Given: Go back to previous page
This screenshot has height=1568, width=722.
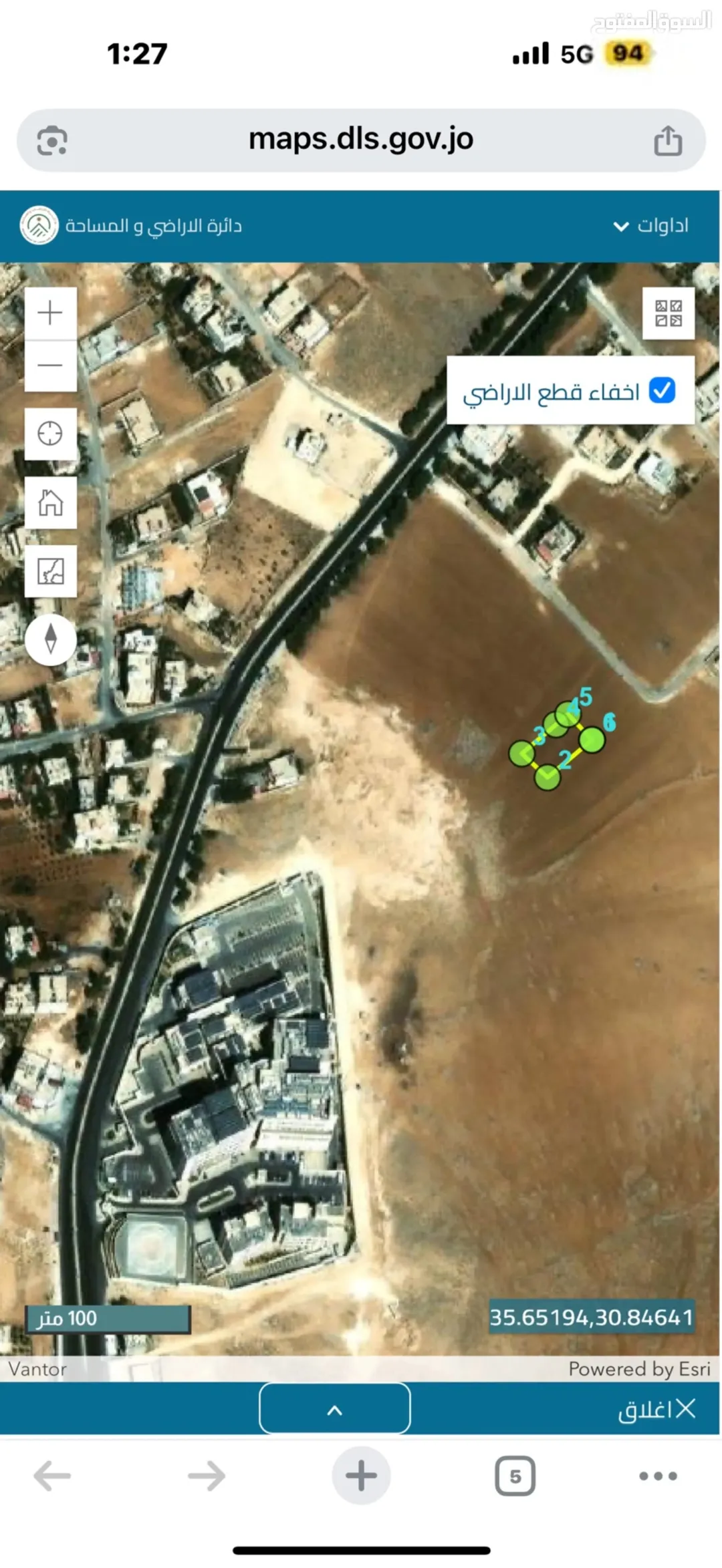Looking at the screenshot, I should 52,1476.
